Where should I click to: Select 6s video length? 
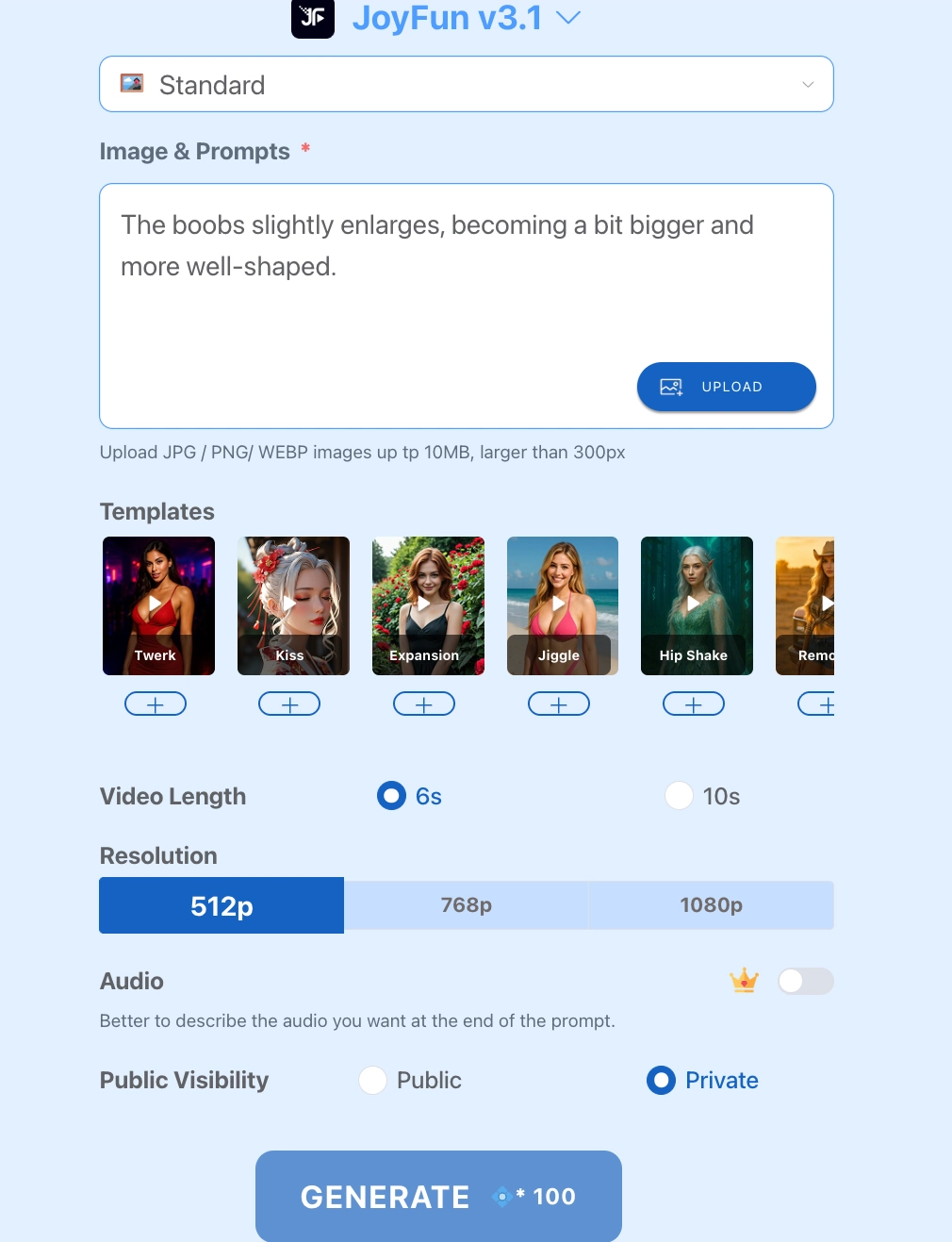[x=392, y=796]
